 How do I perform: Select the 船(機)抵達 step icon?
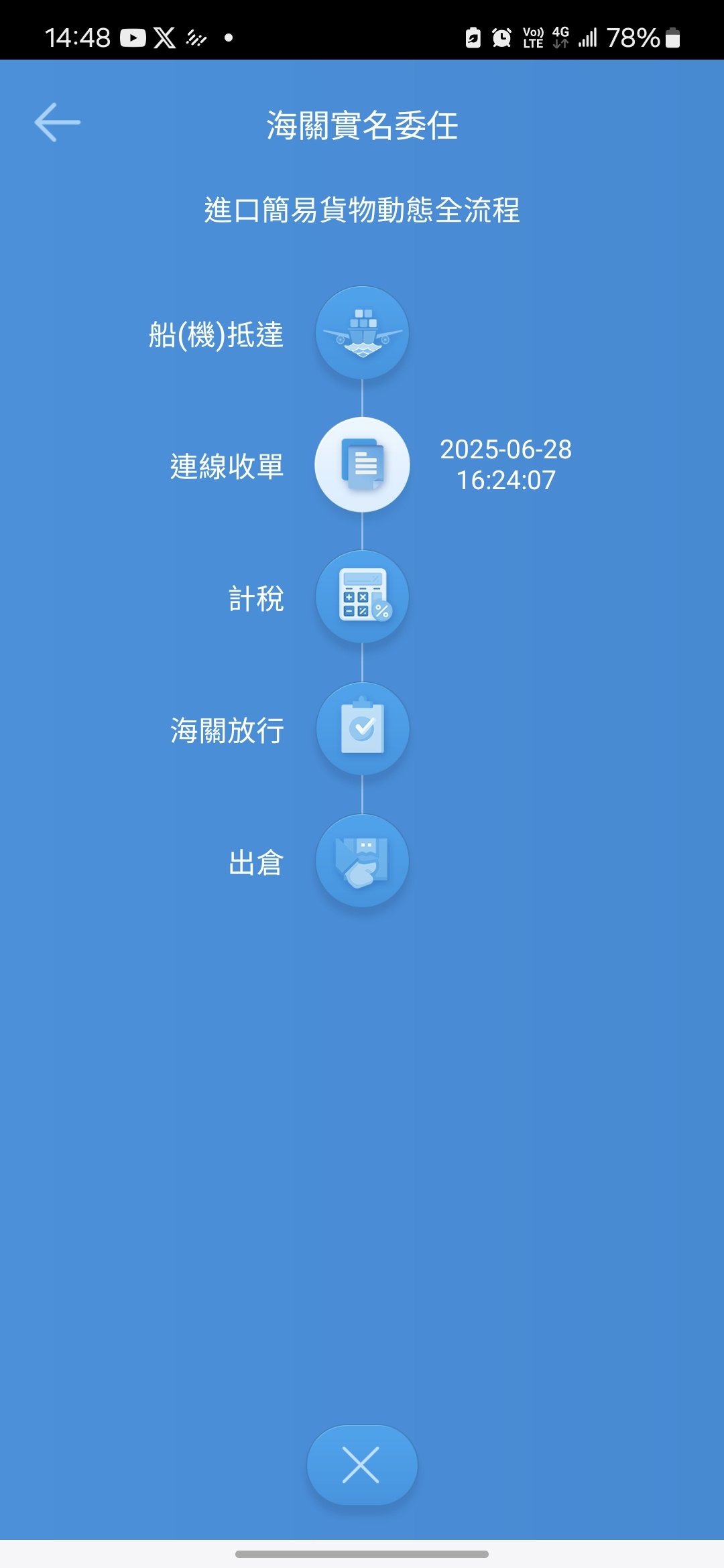362,333
